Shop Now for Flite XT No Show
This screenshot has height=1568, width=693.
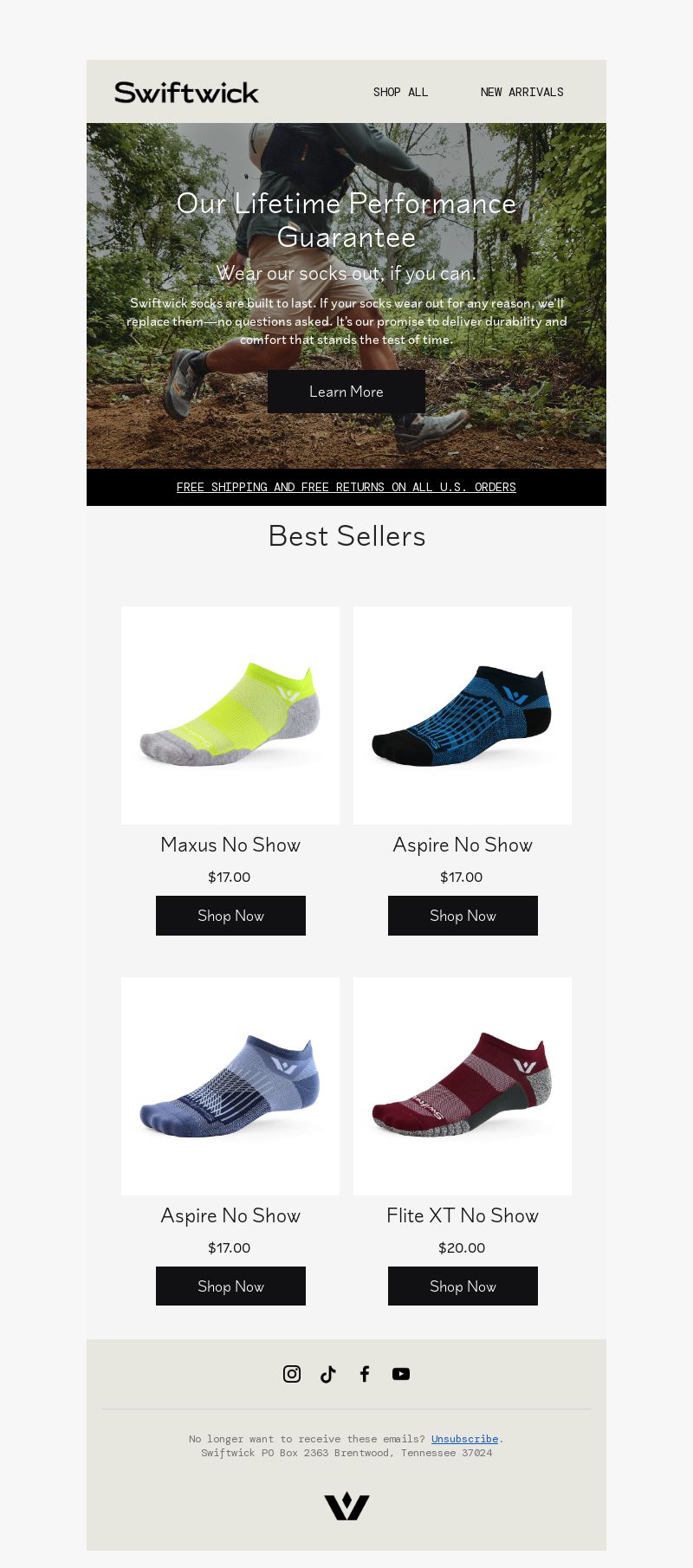463,1286
